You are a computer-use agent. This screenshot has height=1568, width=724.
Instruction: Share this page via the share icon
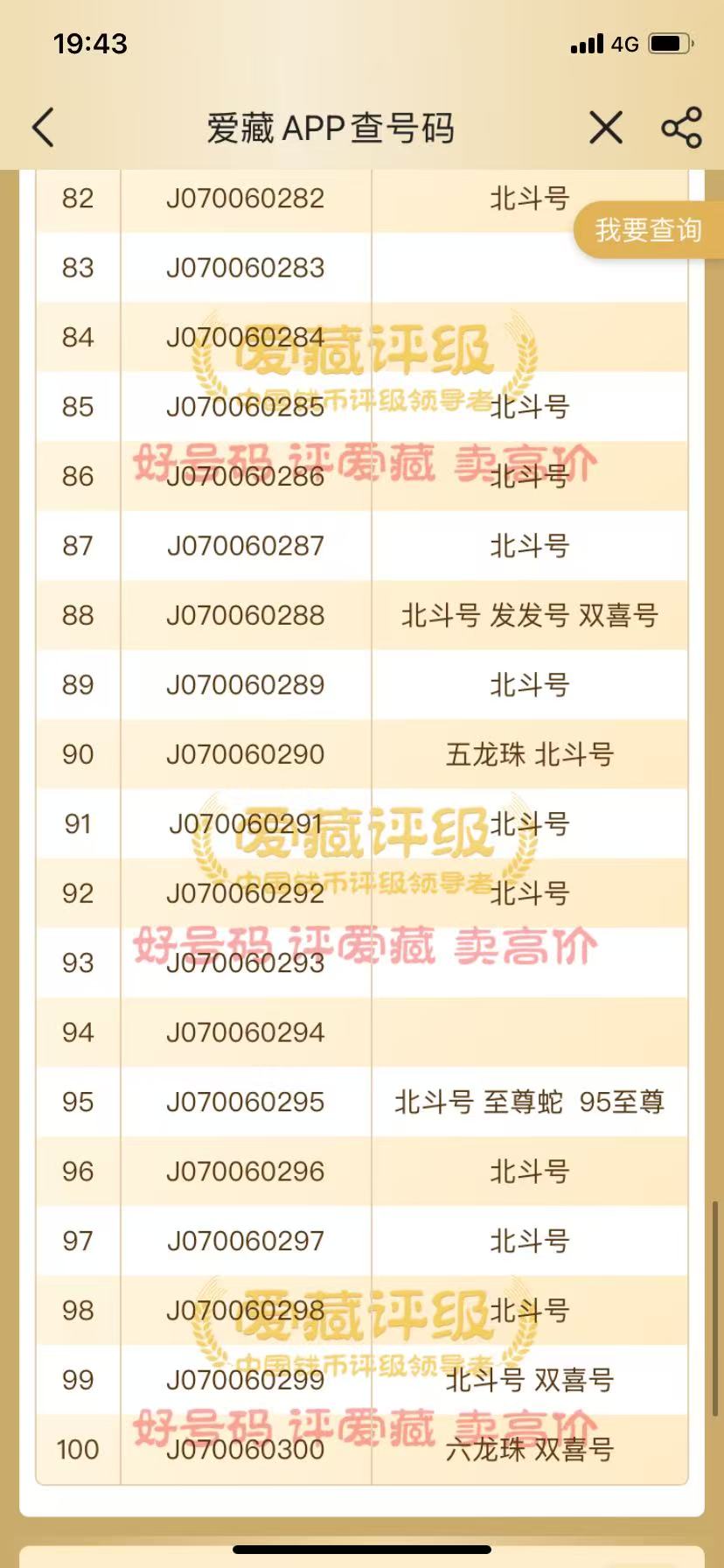pos(682,128)
